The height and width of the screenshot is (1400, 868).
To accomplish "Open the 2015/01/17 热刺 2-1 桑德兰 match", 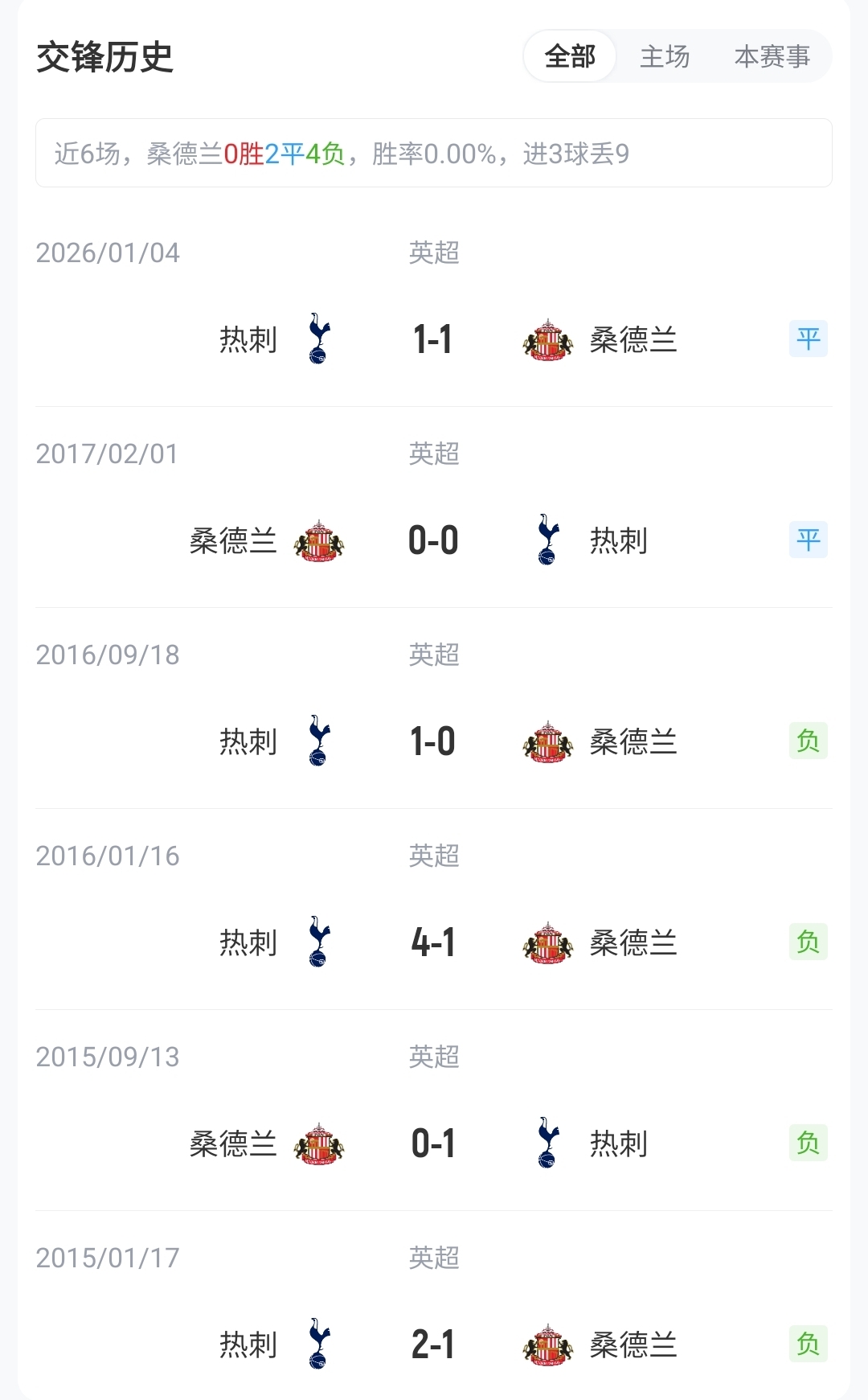I will click(x=433, y=1345).
